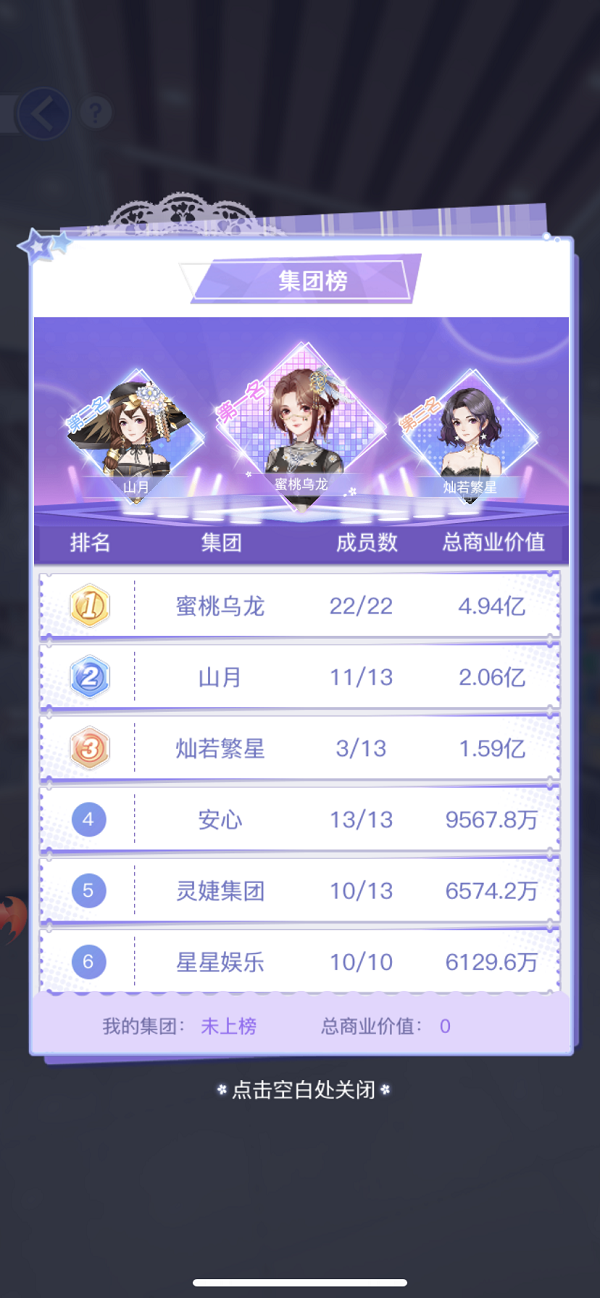Tap the second-place 山月 avatar

tap(137, 435)
